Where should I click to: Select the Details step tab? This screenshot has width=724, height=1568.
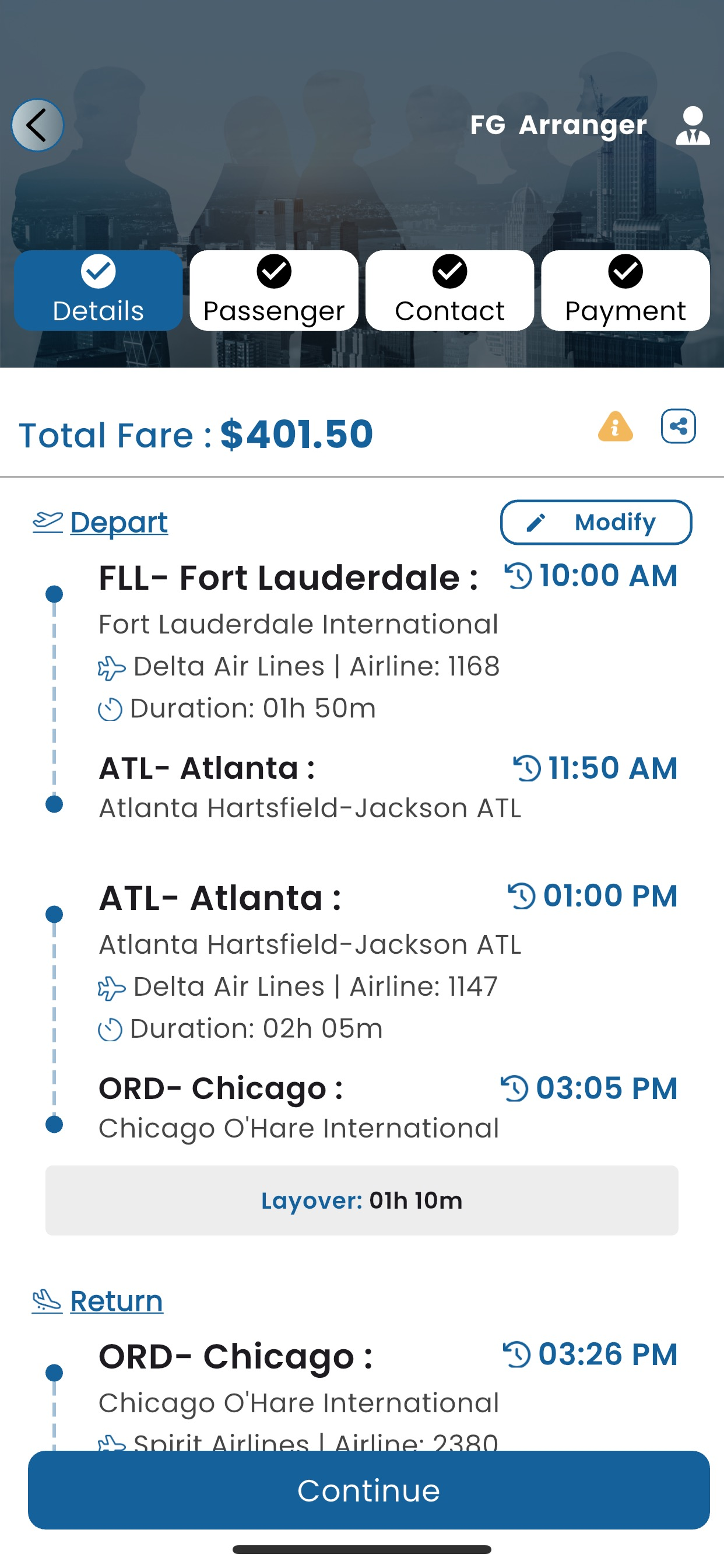coord(98,290)
